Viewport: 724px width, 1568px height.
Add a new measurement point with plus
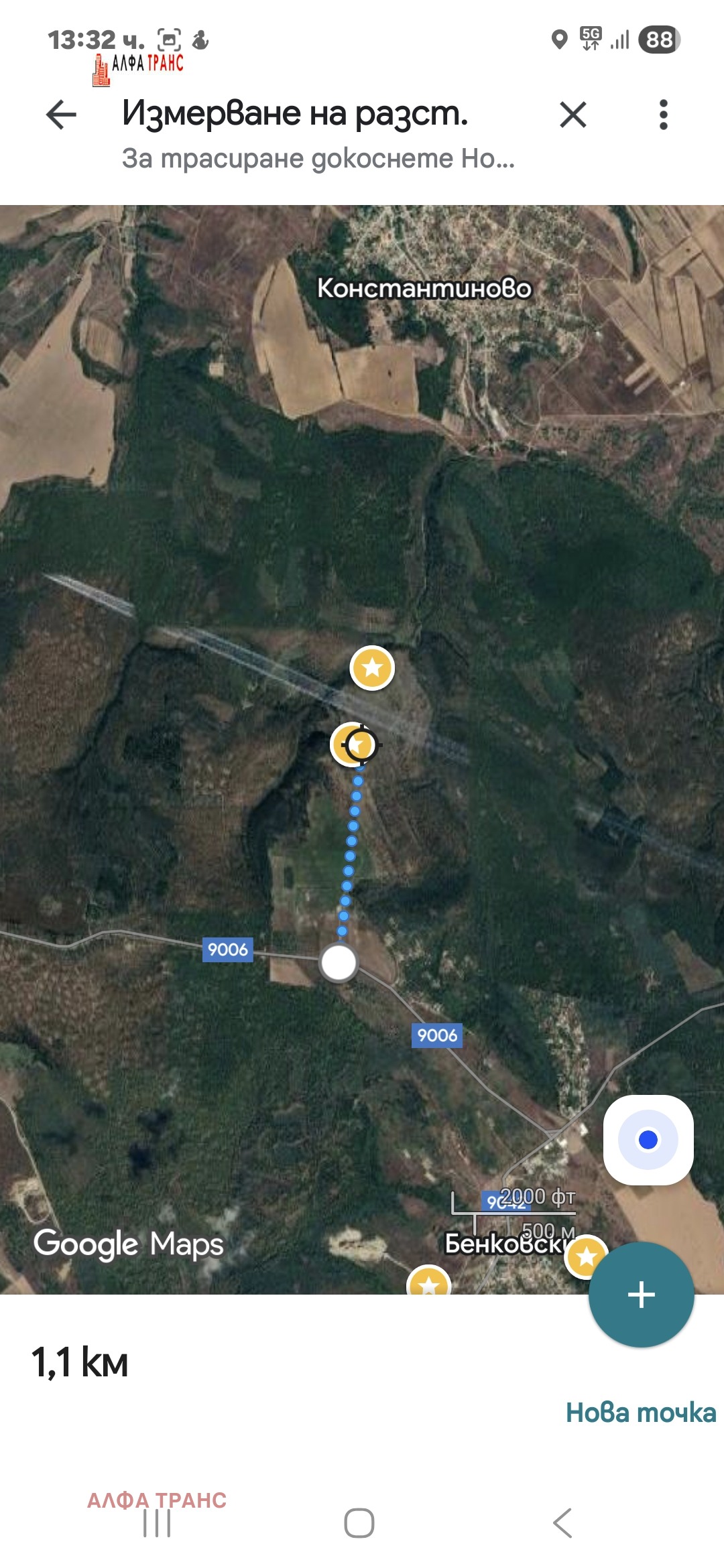pos(641,1294)
